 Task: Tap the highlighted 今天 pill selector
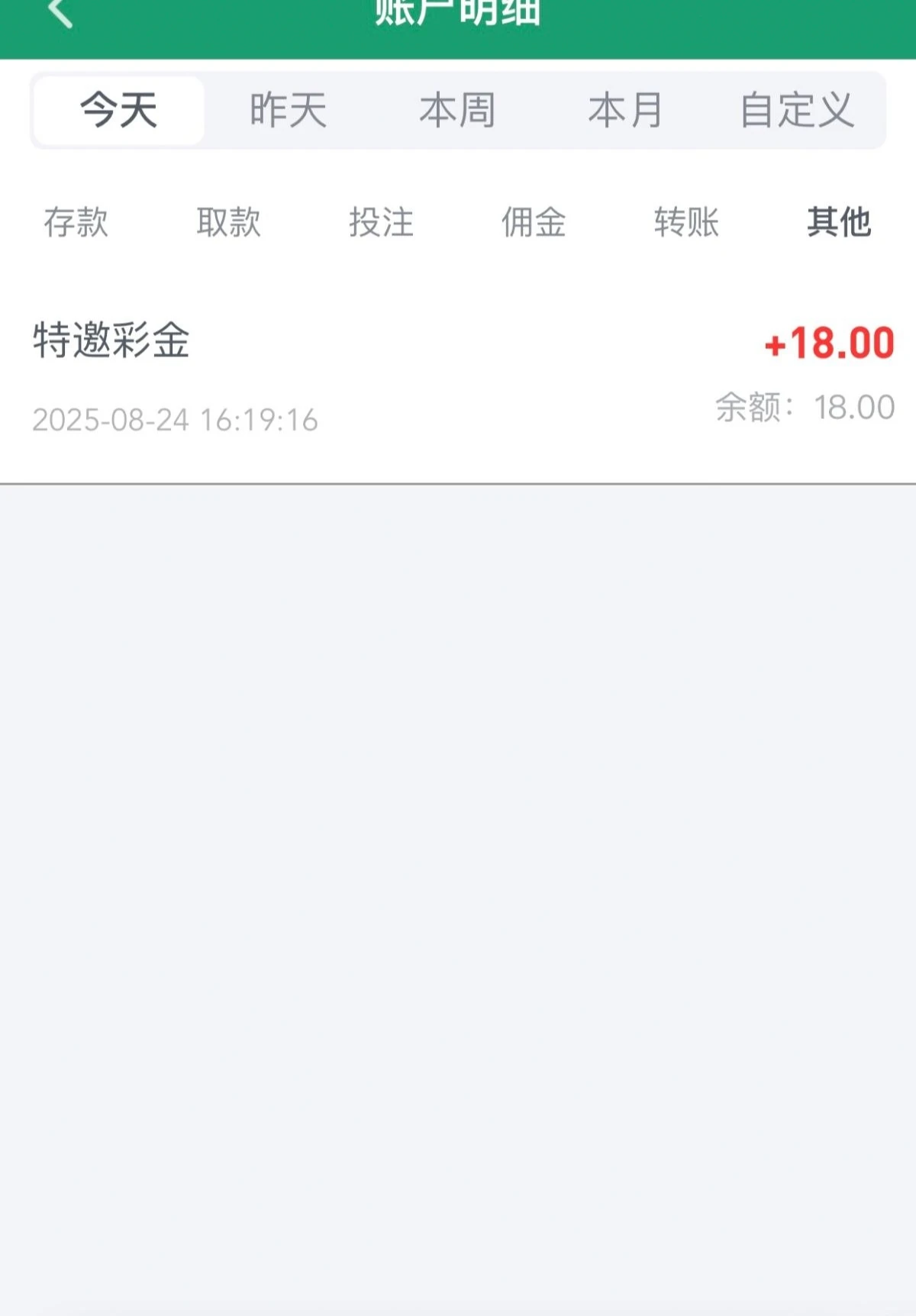[x=117, y=111]
